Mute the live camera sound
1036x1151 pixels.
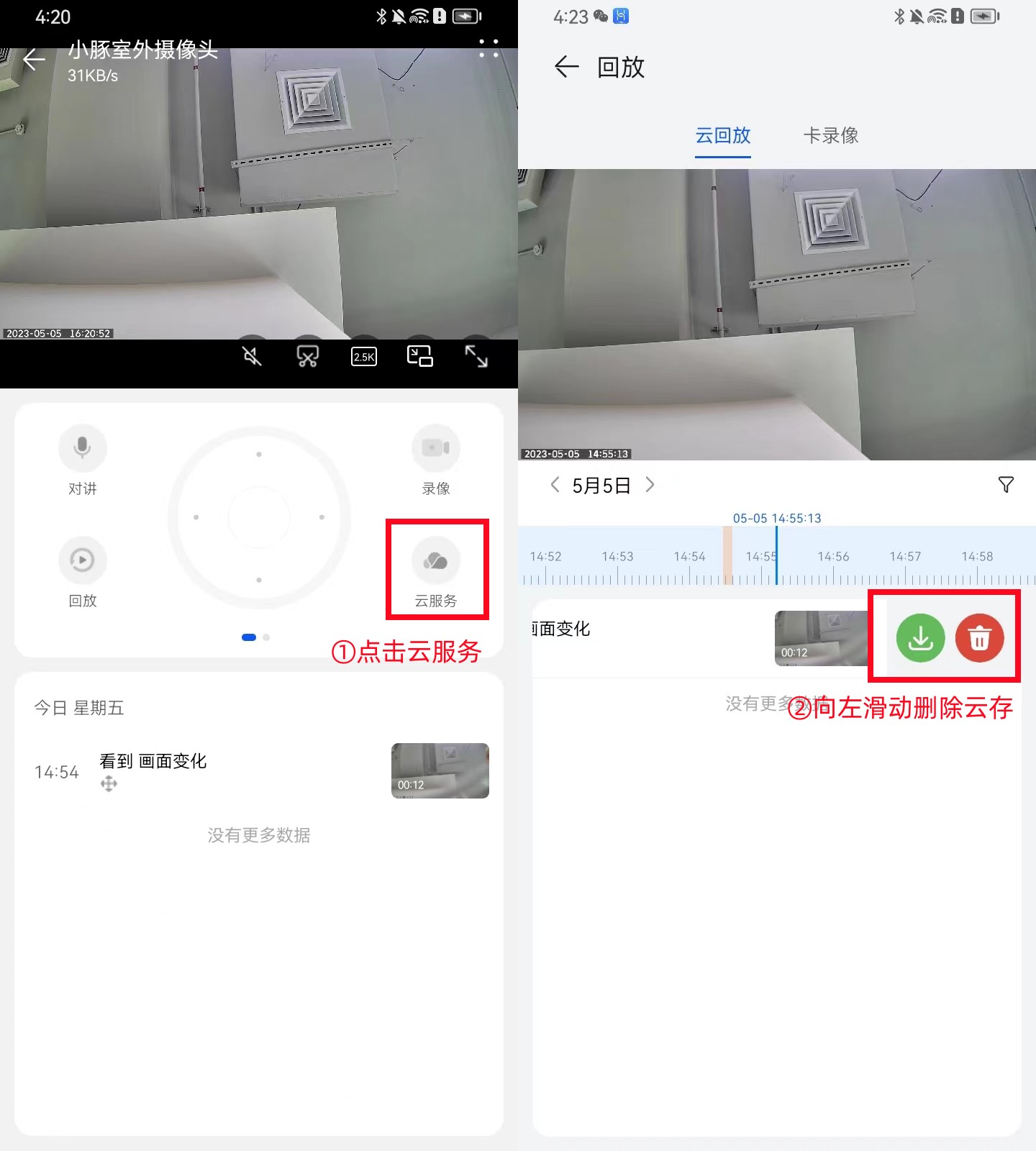tap(252, 356)
